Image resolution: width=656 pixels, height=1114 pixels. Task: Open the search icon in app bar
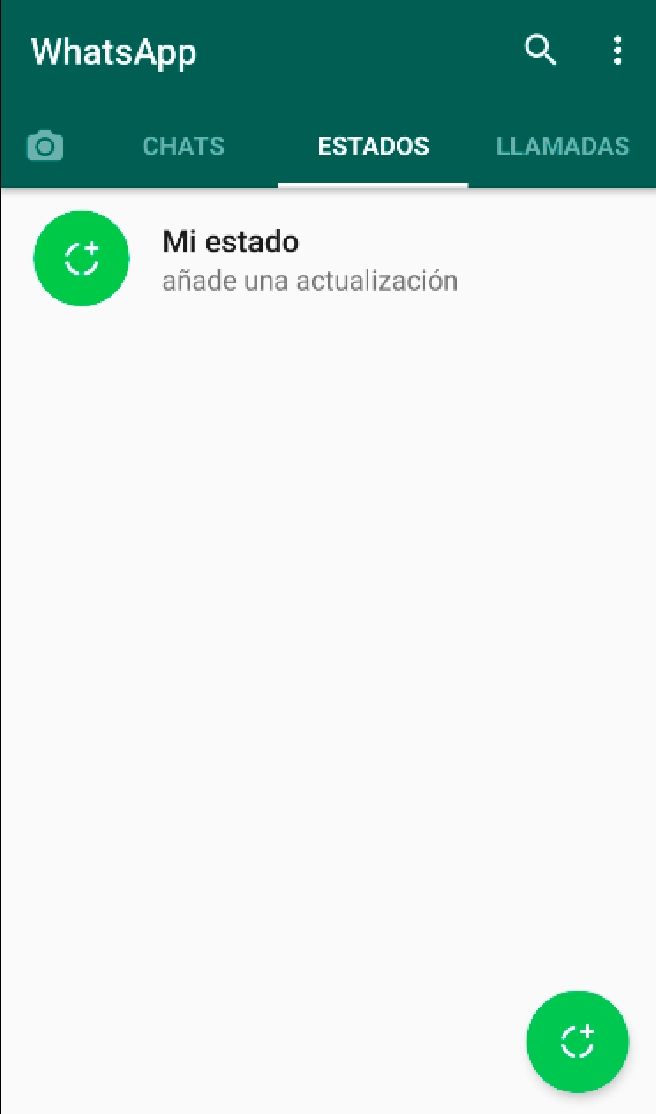[x=540, y=50]
